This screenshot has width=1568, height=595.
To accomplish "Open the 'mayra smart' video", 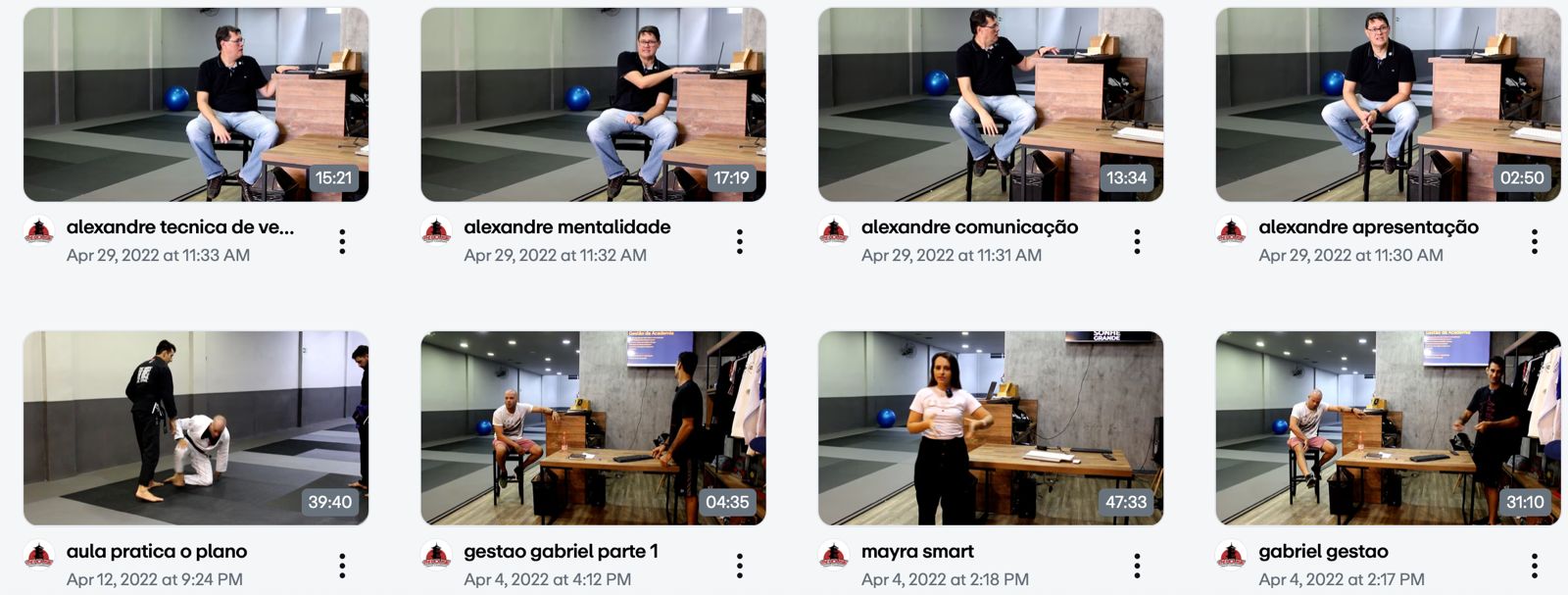I will 991,428.
